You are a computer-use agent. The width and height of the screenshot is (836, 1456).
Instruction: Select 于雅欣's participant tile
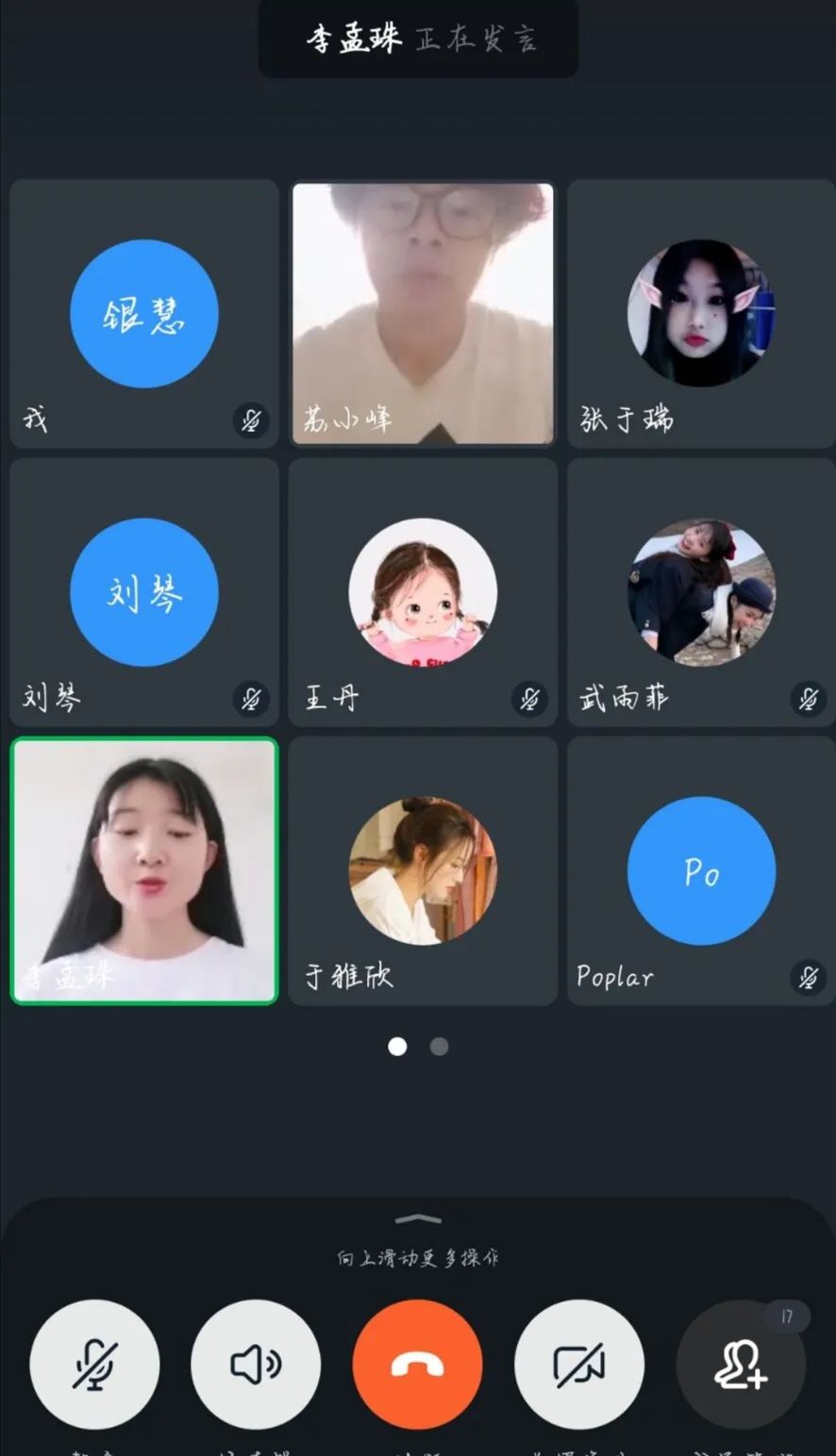[x=423, y=870]
